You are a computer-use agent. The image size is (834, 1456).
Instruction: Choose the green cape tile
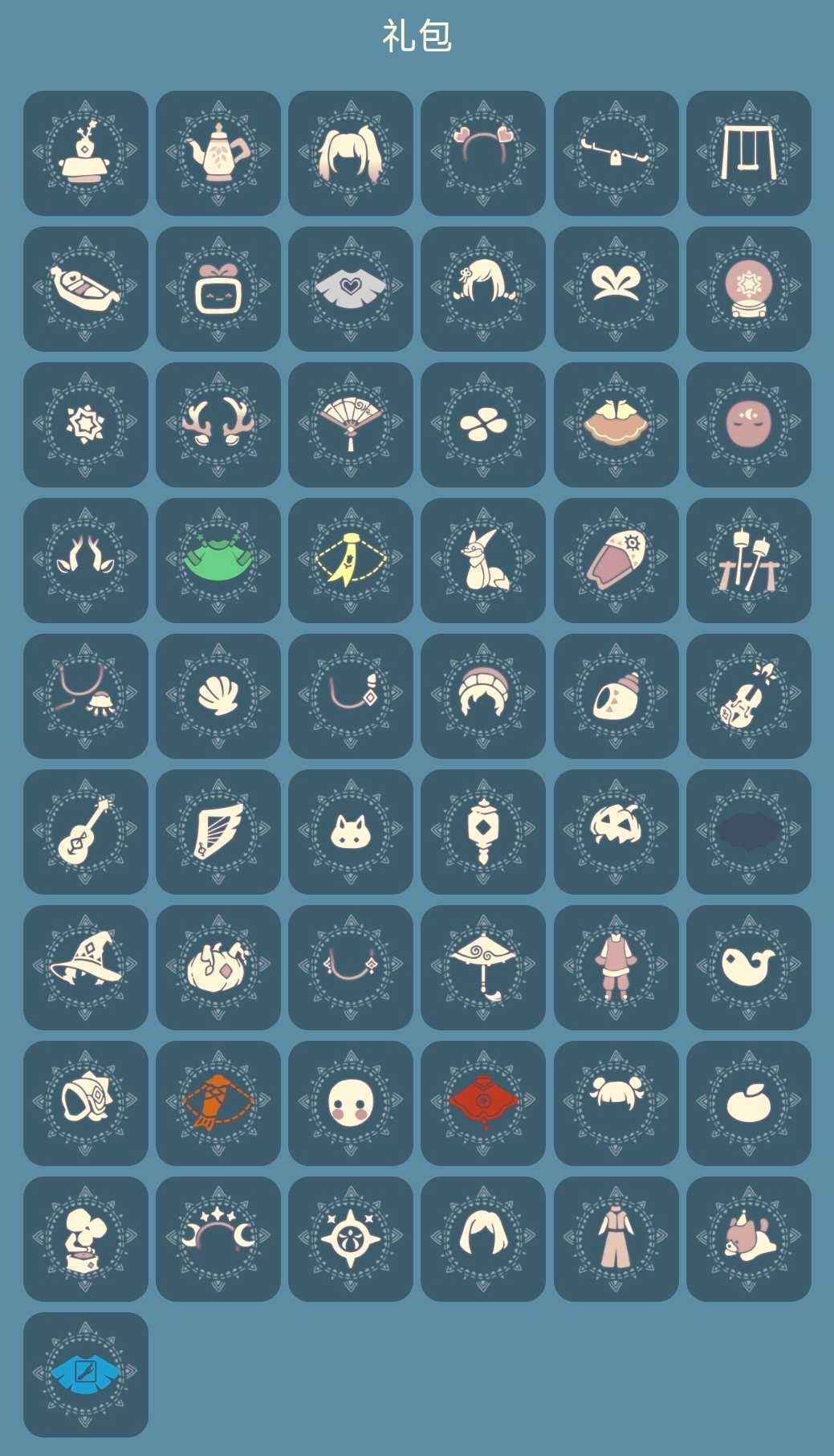click(x=218, y=560)
